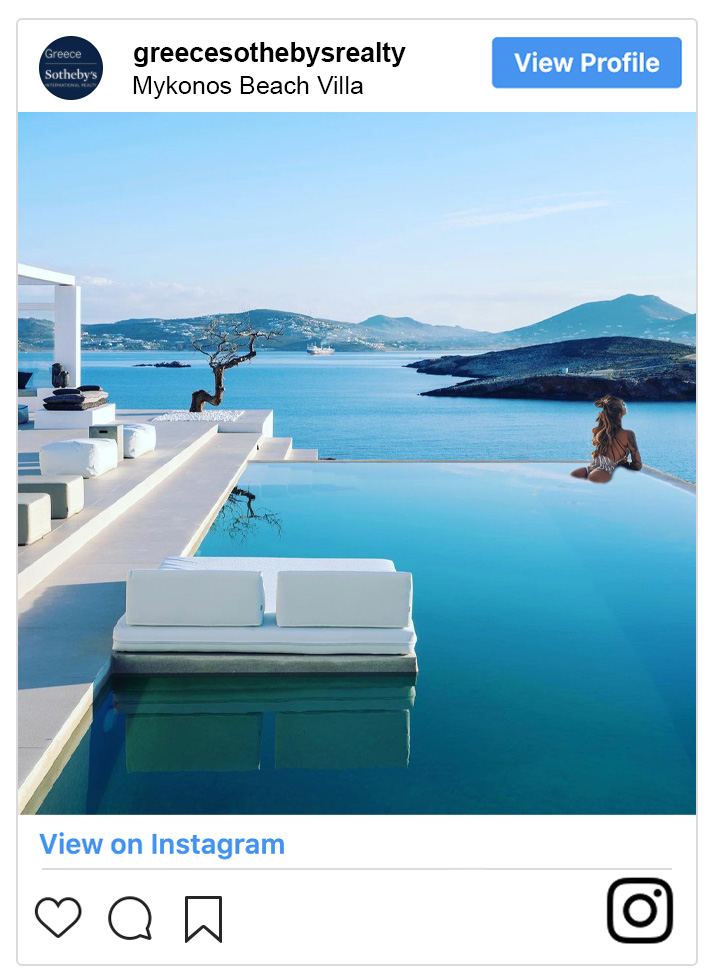This screenshot has width=714, height=979.
Task: Open the Sotheby's profile avatar
Action: (x=71, y=67)
